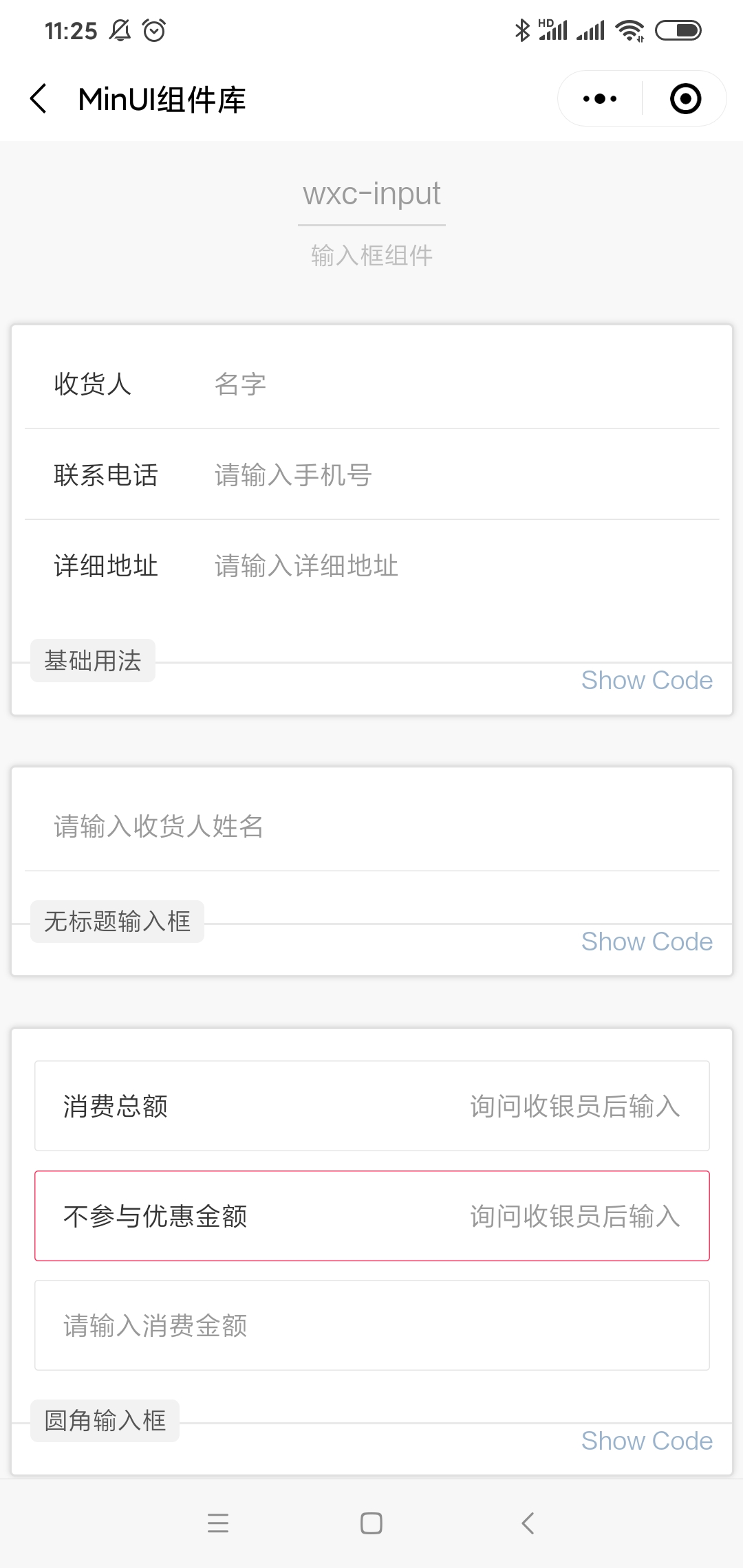743x1568 pixels.
Task: Select the red-bordered 不参与优惠金额 input
Action: click(x=371, y=1215)
